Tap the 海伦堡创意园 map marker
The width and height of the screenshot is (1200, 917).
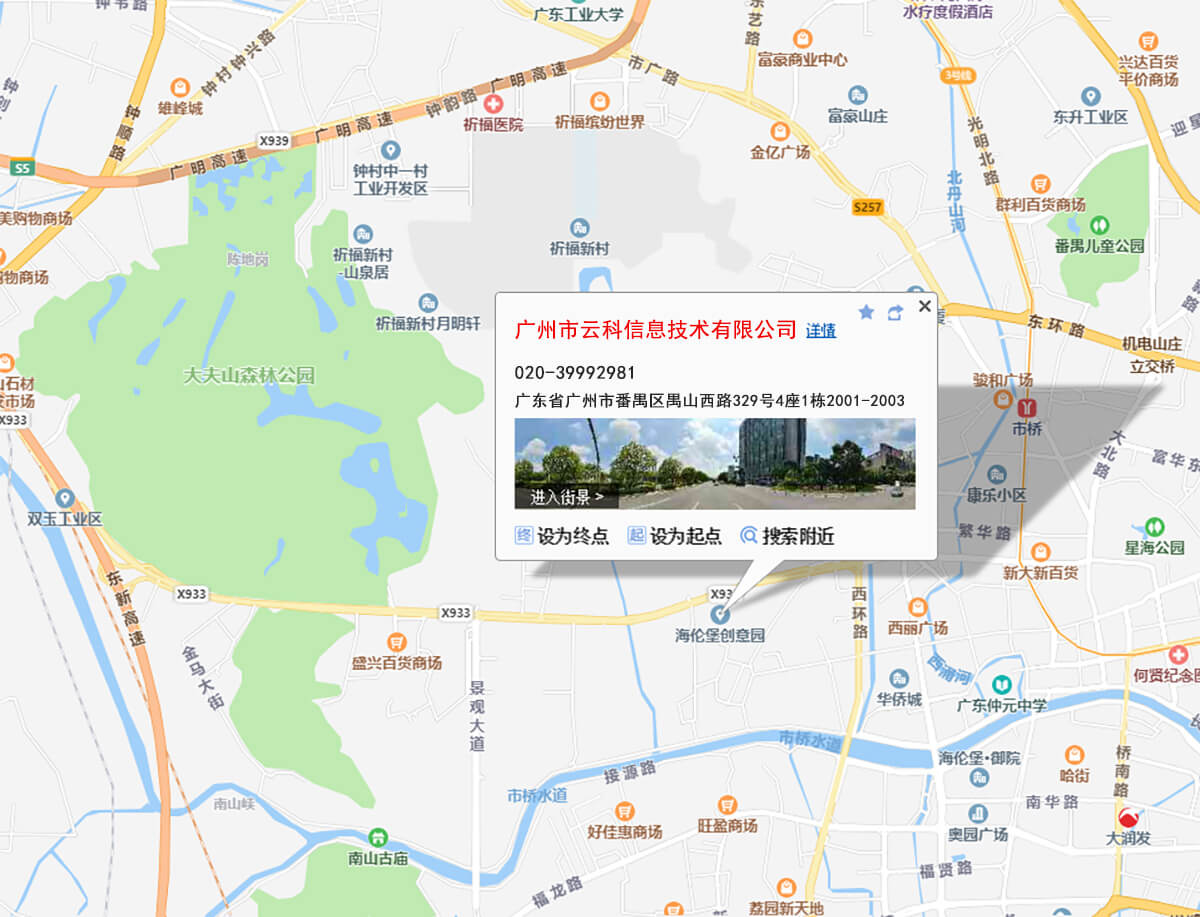pos(719,615)
